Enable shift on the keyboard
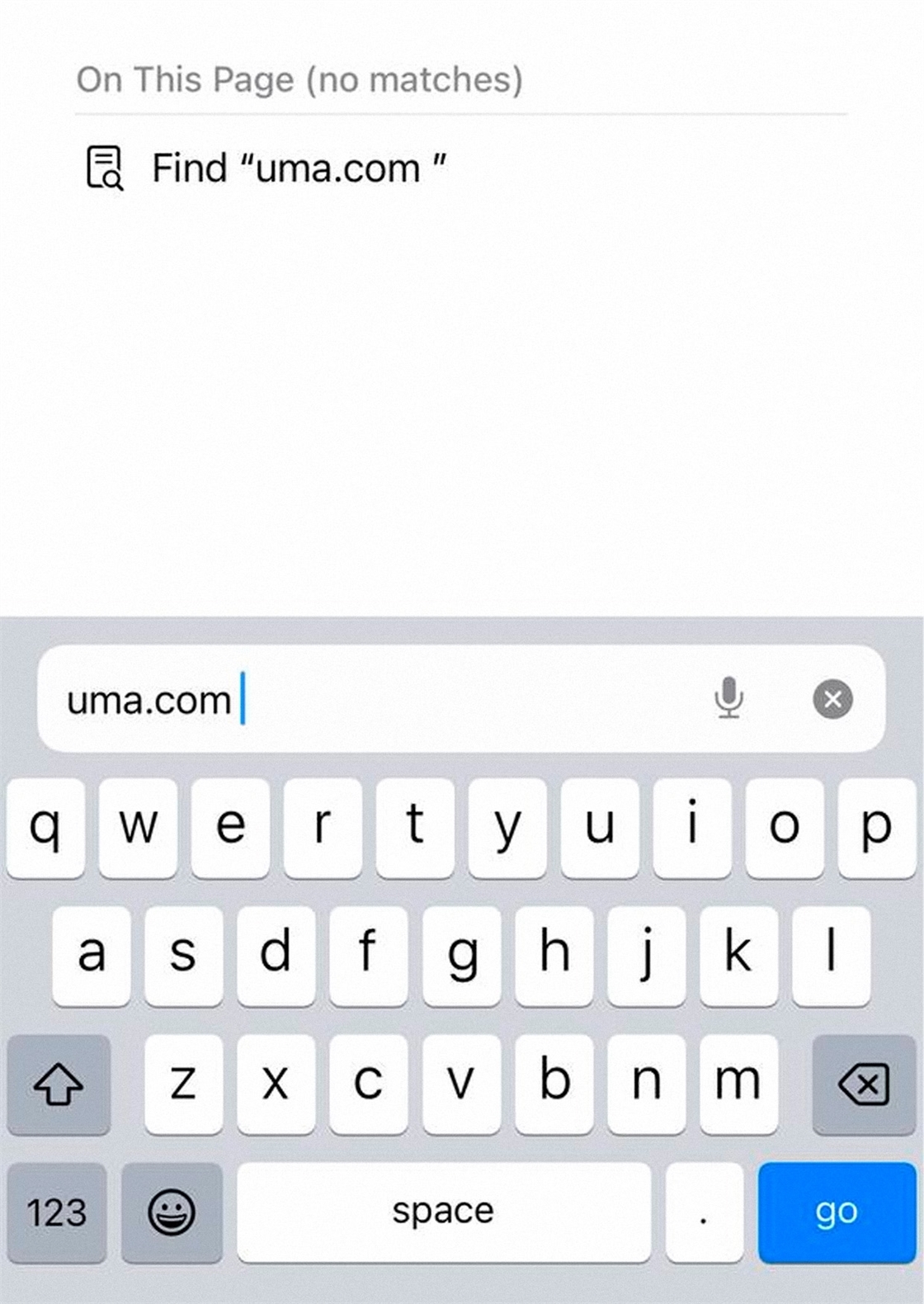This screenshot has width=924, height=1304. point(59,1084)
